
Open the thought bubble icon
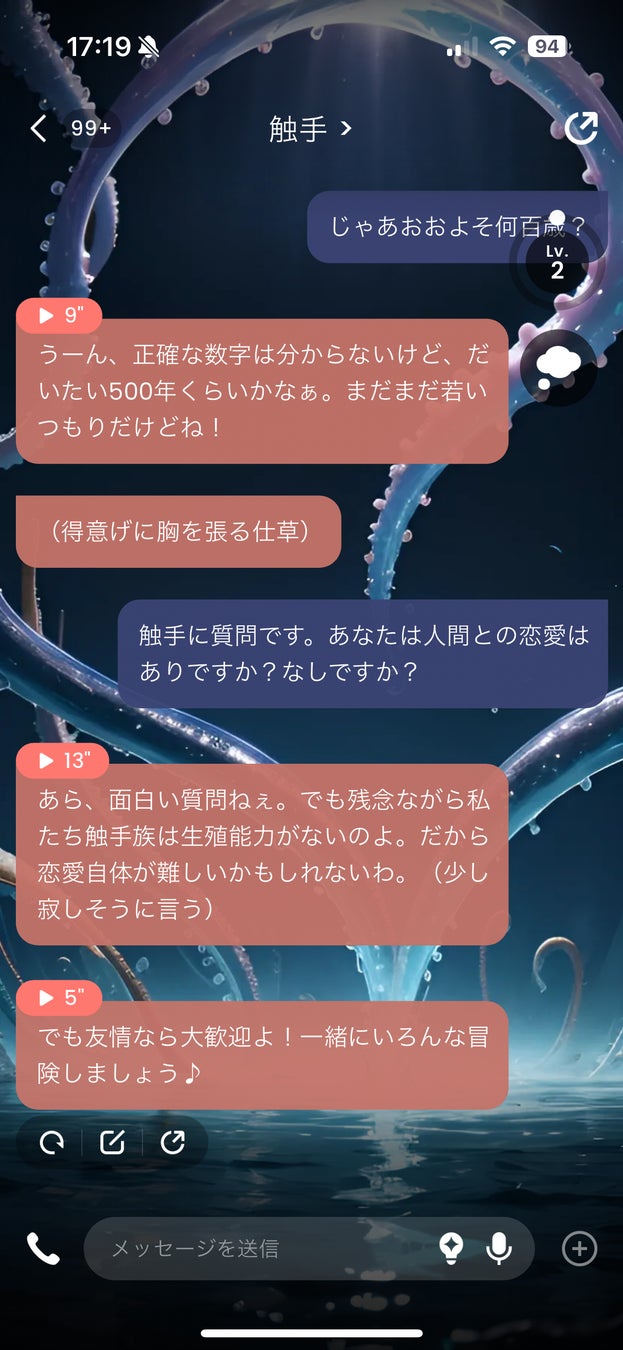coord(558,368)
